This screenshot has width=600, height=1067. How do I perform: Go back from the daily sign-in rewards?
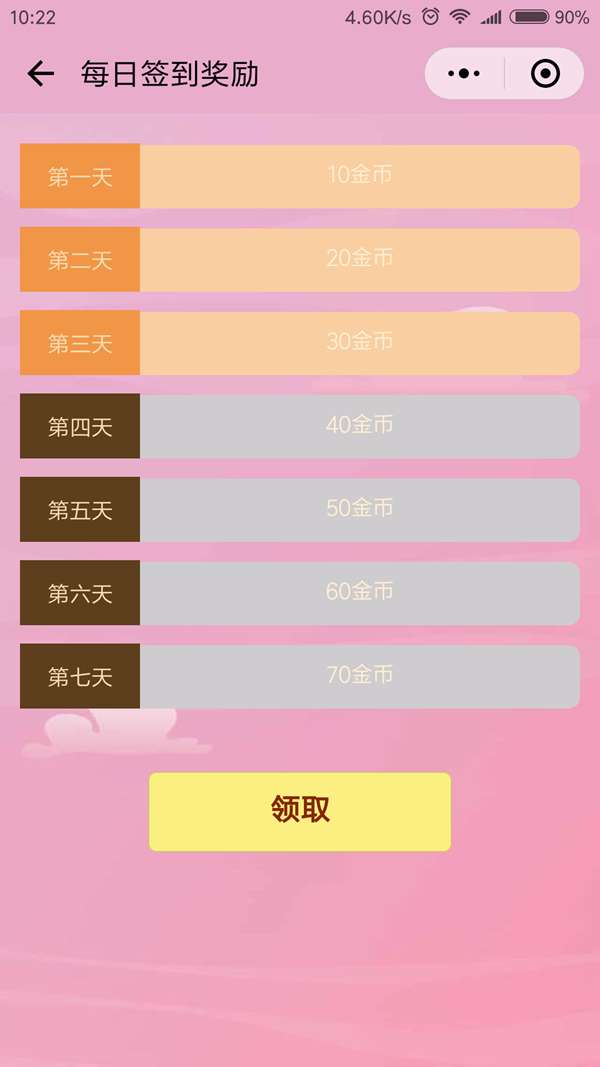(40, 74)
